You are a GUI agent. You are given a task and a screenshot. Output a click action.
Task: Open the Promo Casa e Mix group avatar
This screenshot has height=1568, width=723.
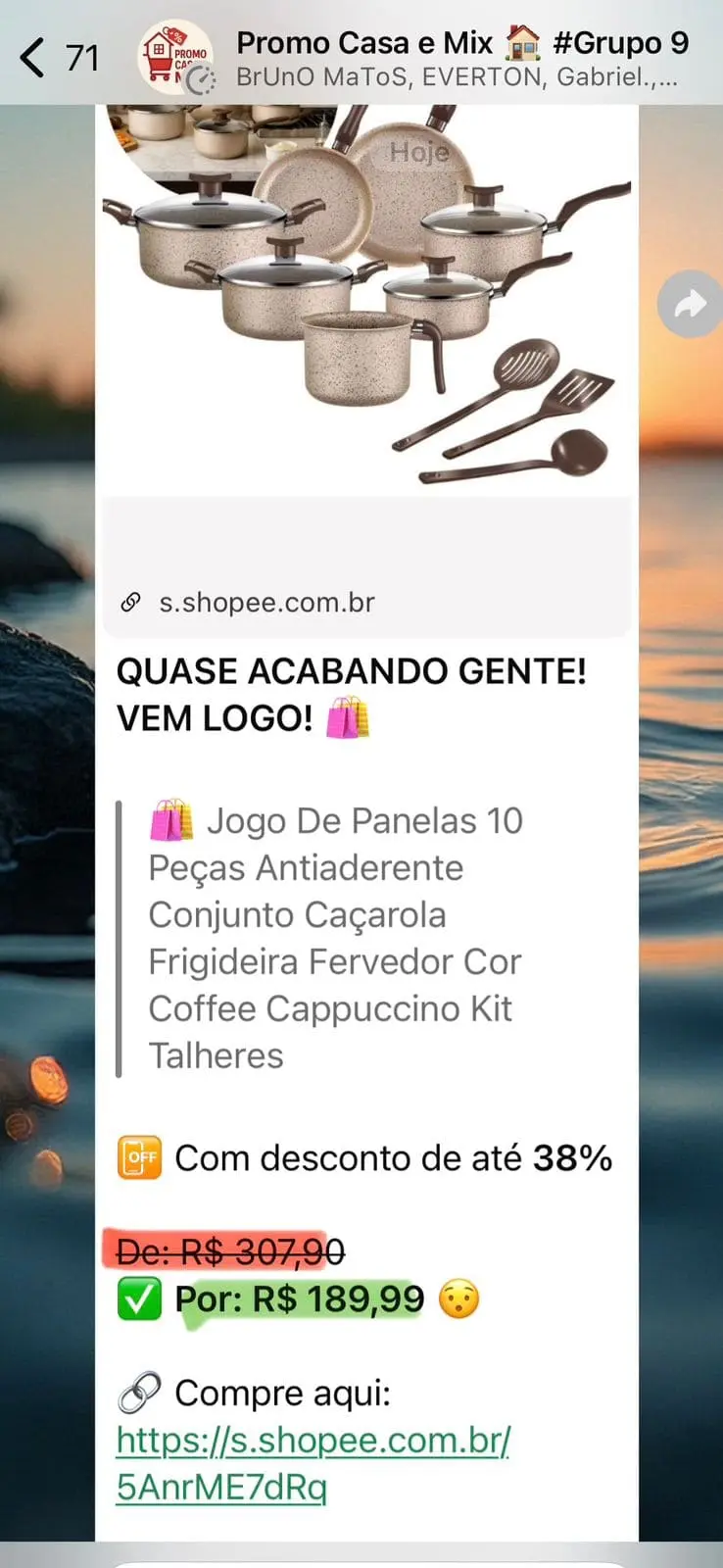click(x=176, y=56)
